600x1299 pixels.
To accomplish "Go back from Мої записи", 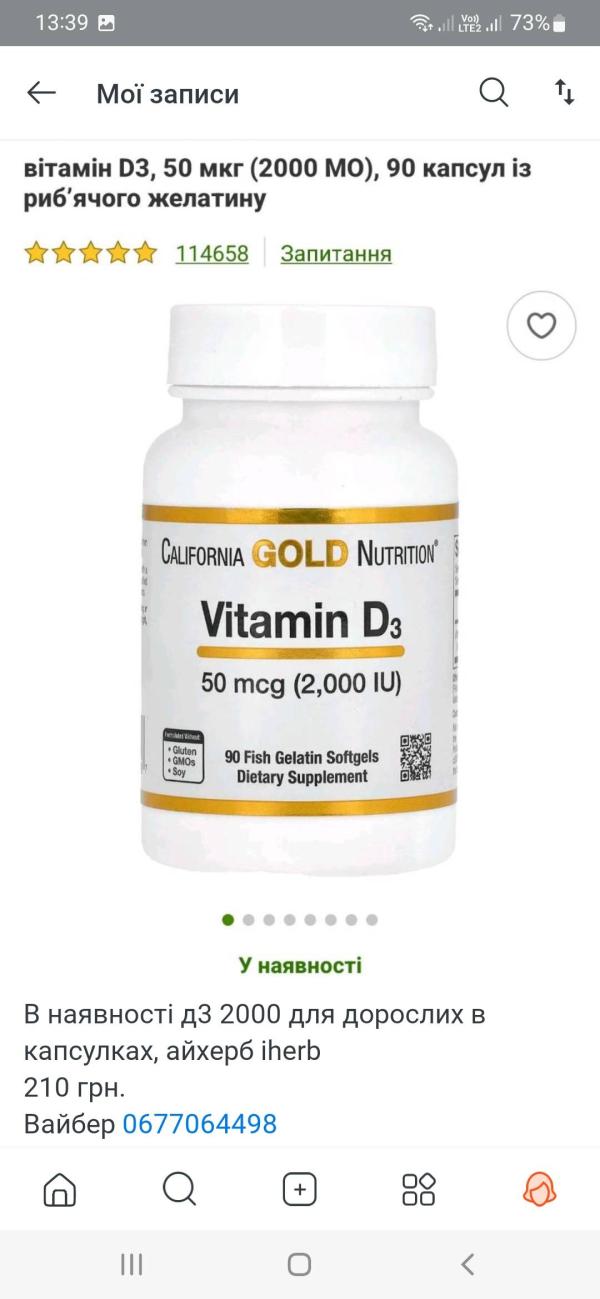I will (41, 94).
